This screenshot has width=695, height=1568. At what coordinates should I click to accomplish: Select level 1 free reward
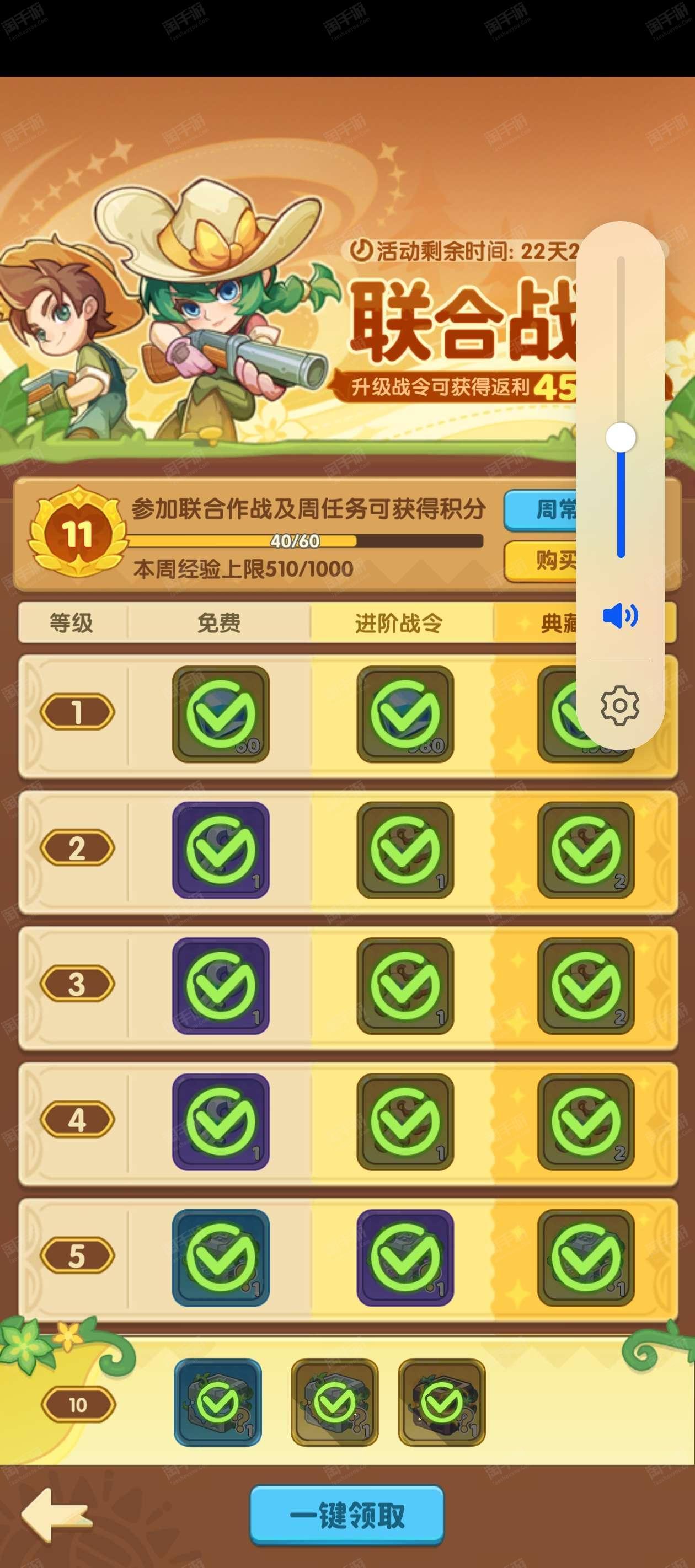point(221,713)
